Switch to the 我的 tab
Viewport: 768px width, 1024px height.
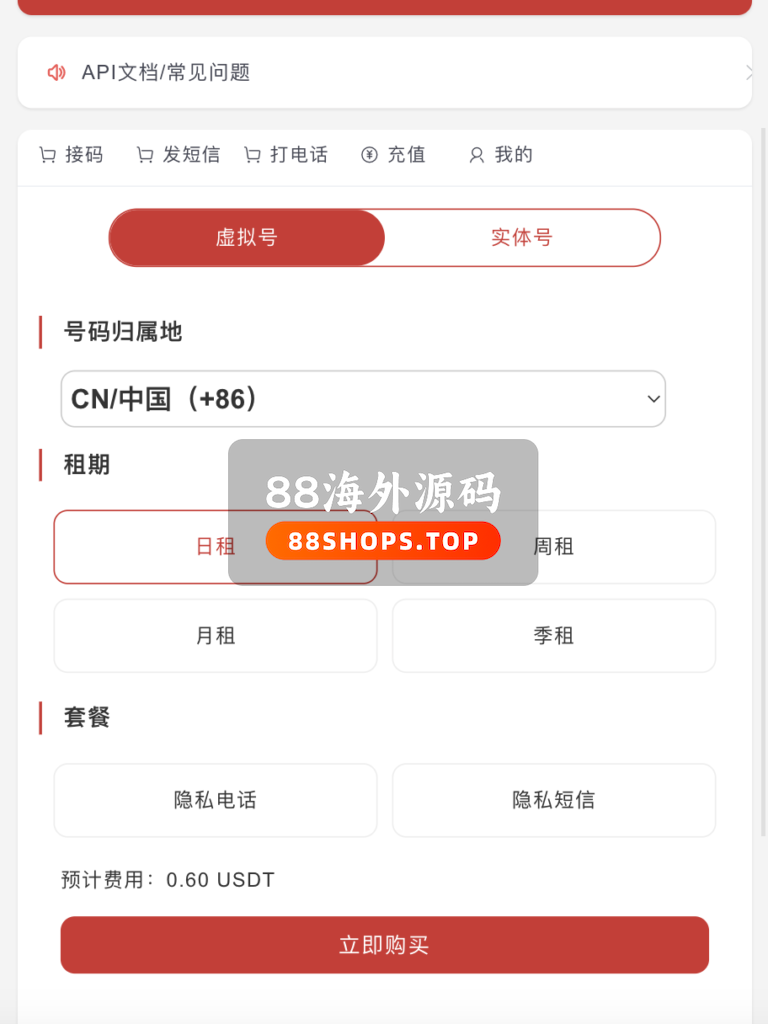tap(501, 155)
